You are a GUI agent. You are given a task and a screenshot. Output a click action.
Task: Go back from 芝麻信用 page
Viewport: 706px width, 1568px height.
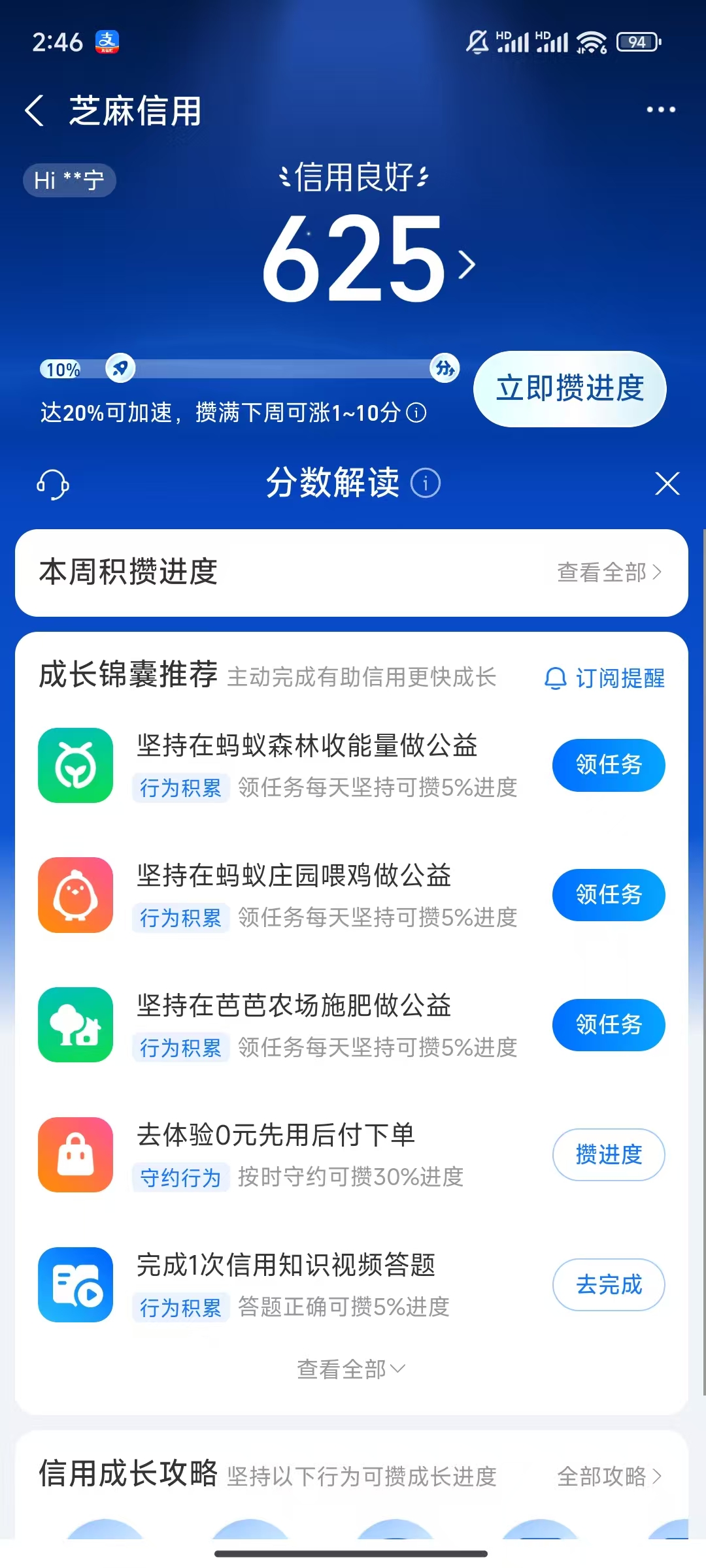[34, 110]
